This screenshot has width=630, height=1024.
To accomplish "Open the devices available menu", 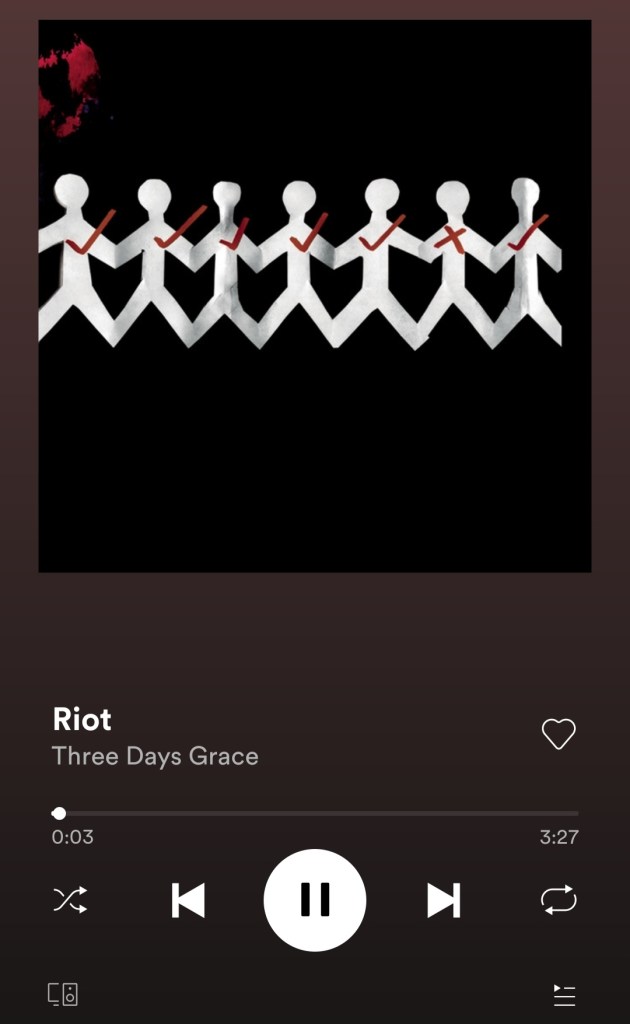I will click(x=63, y=994).
